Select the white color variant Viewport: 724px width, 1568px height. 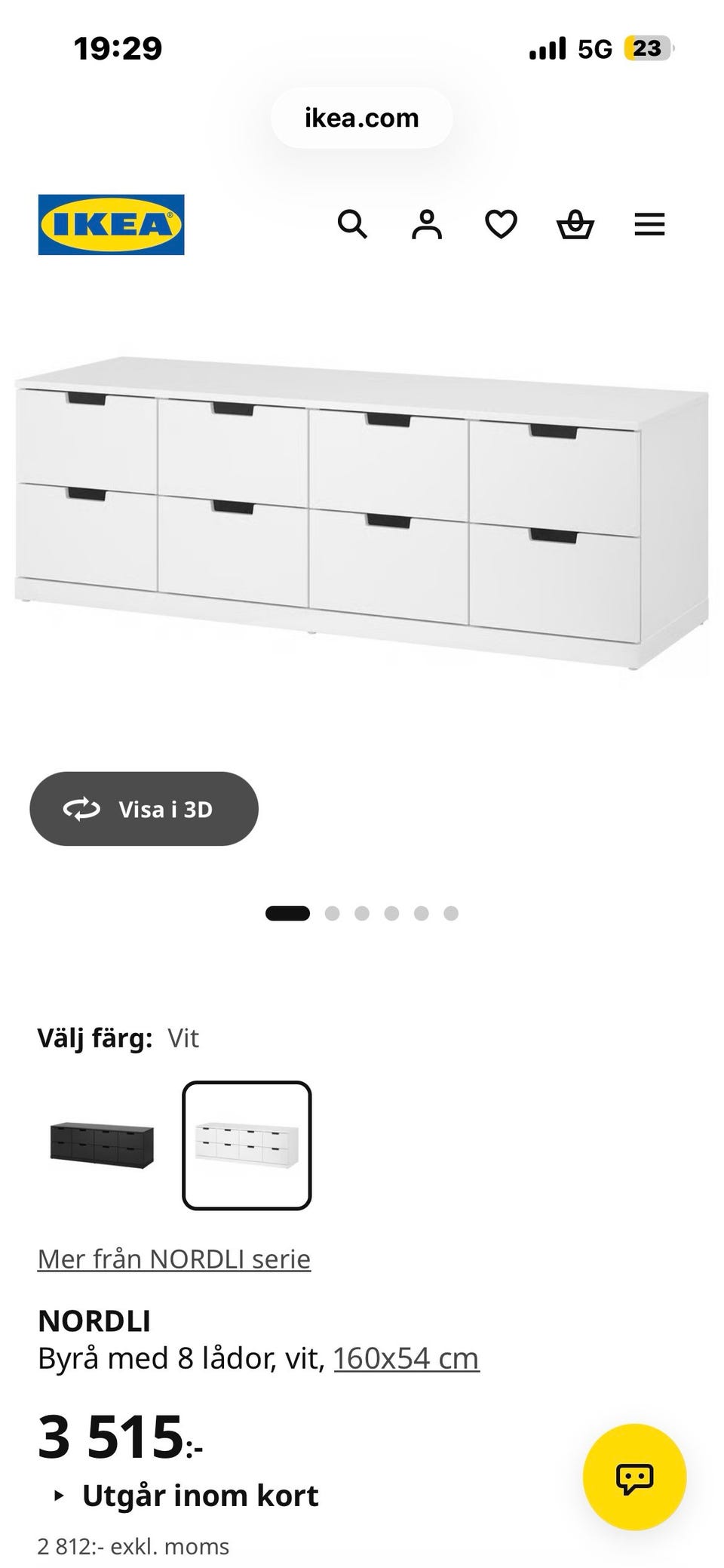[x=247, y=1145]
